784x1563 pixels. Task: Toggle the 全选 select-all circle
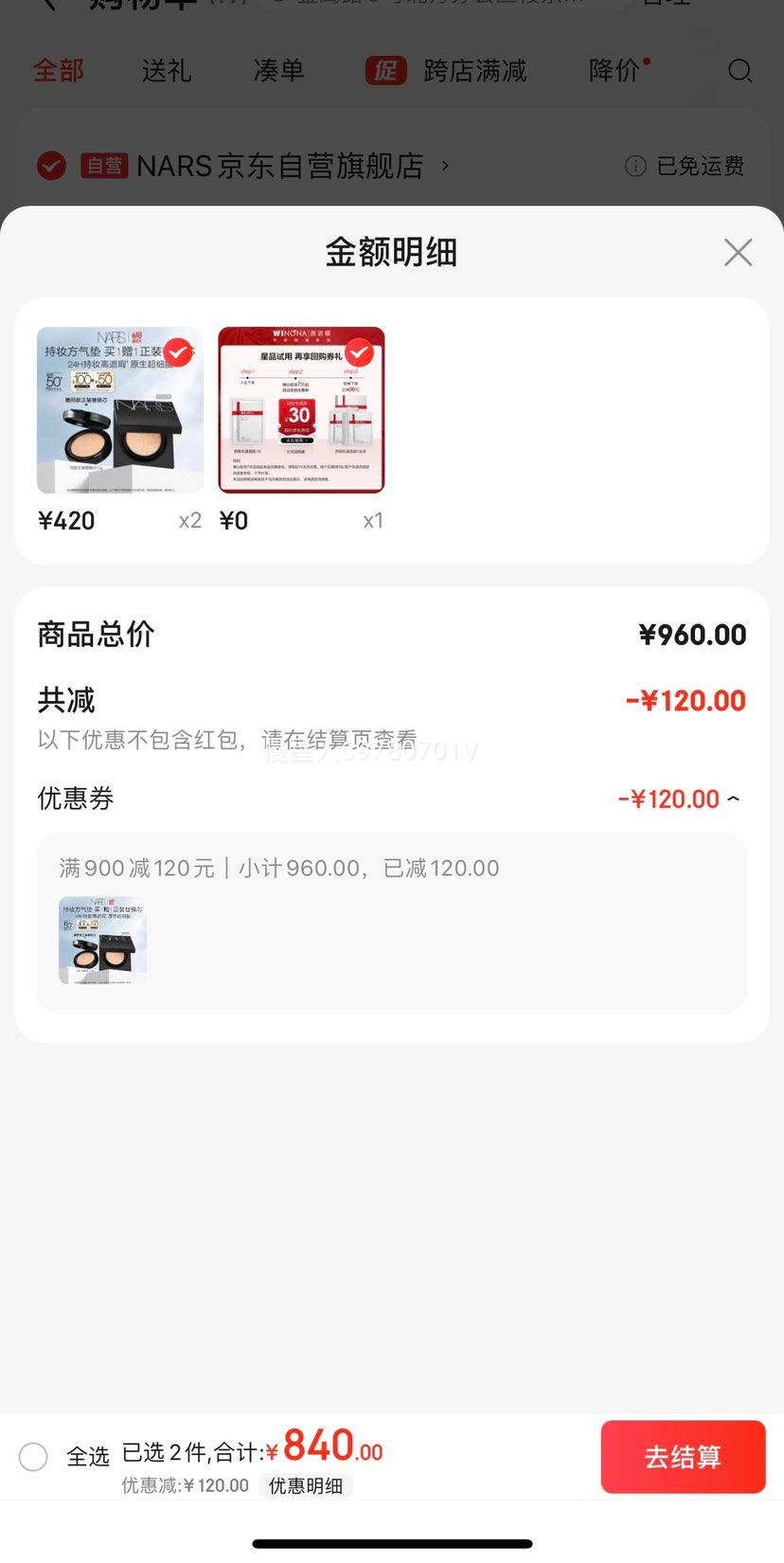[x=33, y=1456]
